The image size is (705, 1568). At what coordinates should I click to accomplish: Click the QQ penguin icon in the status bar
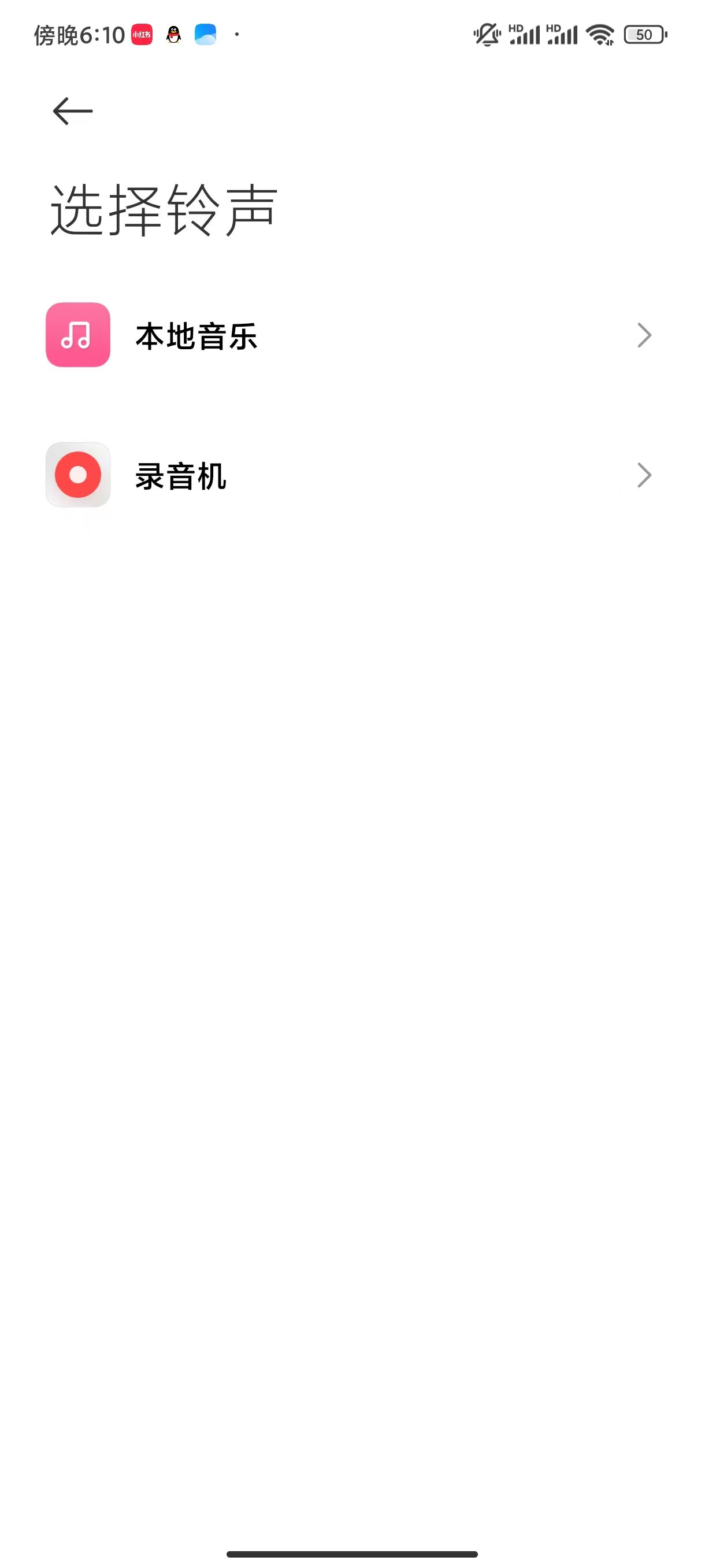[173, 35]
